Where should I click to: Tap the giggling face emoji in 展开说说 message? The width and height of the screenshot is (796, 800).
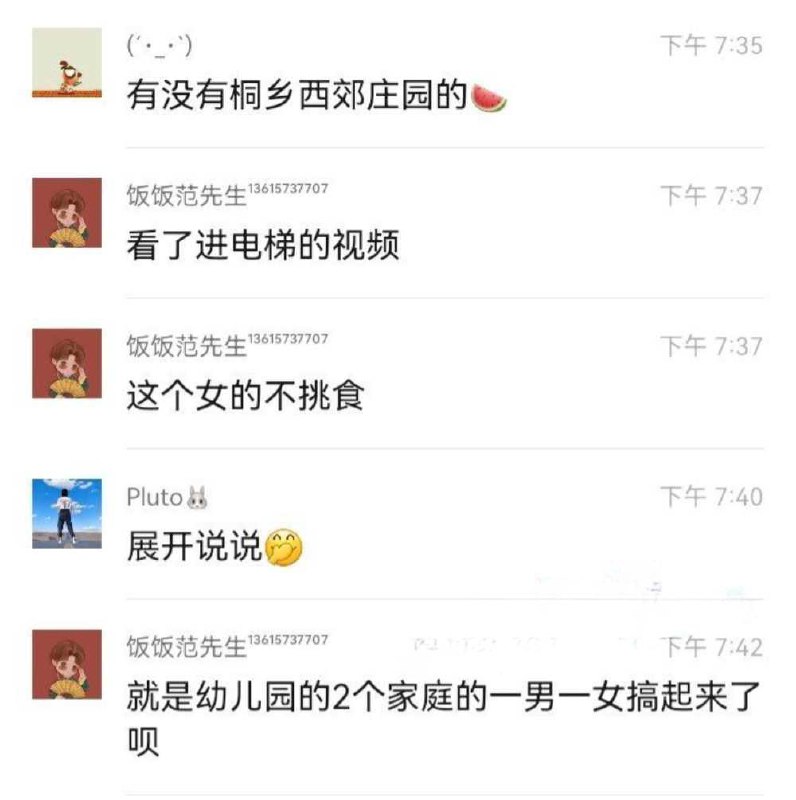(x=281, y=548)
